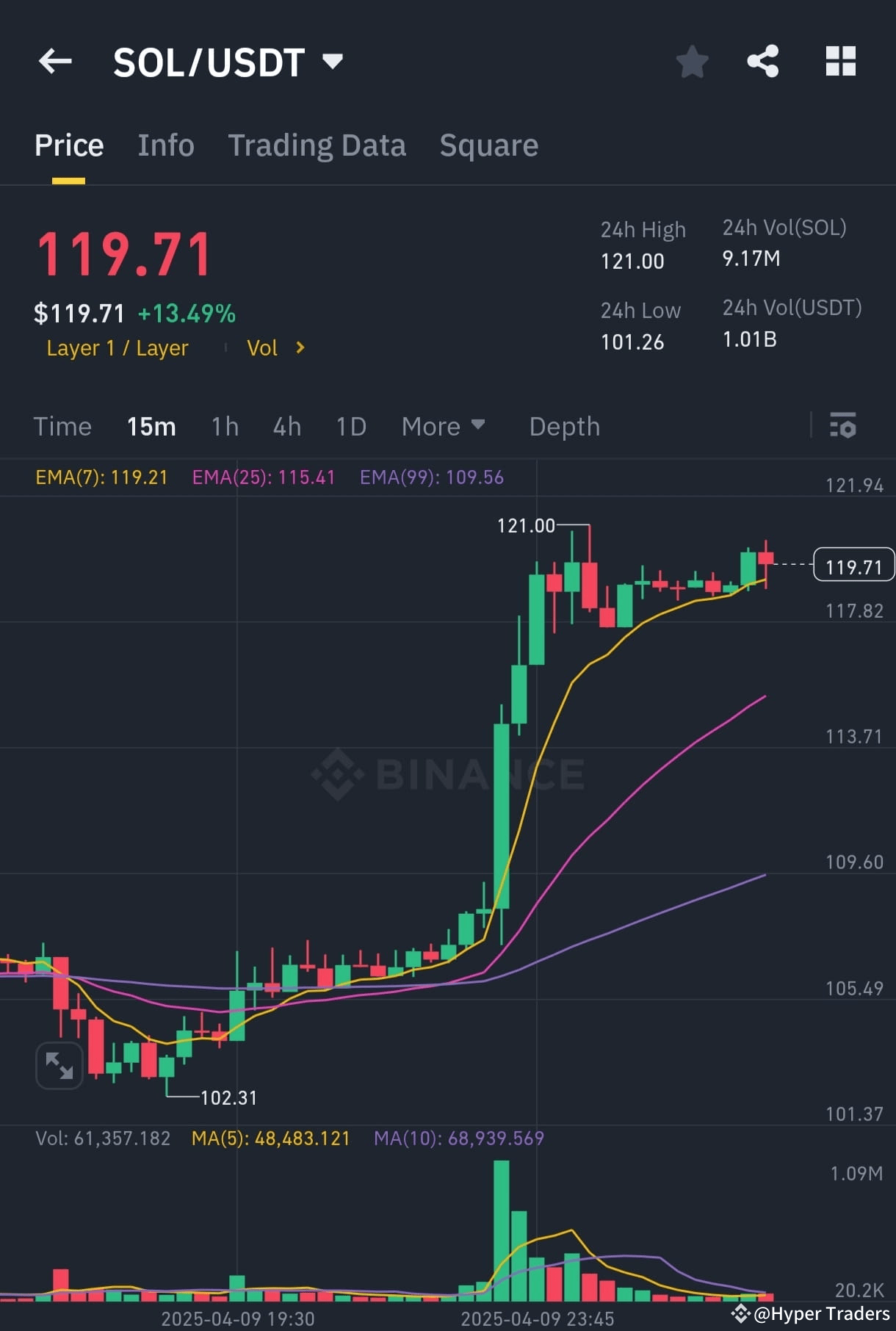Switch to Depth view
The image size is (896, 1331).
(x=564, y=426)
